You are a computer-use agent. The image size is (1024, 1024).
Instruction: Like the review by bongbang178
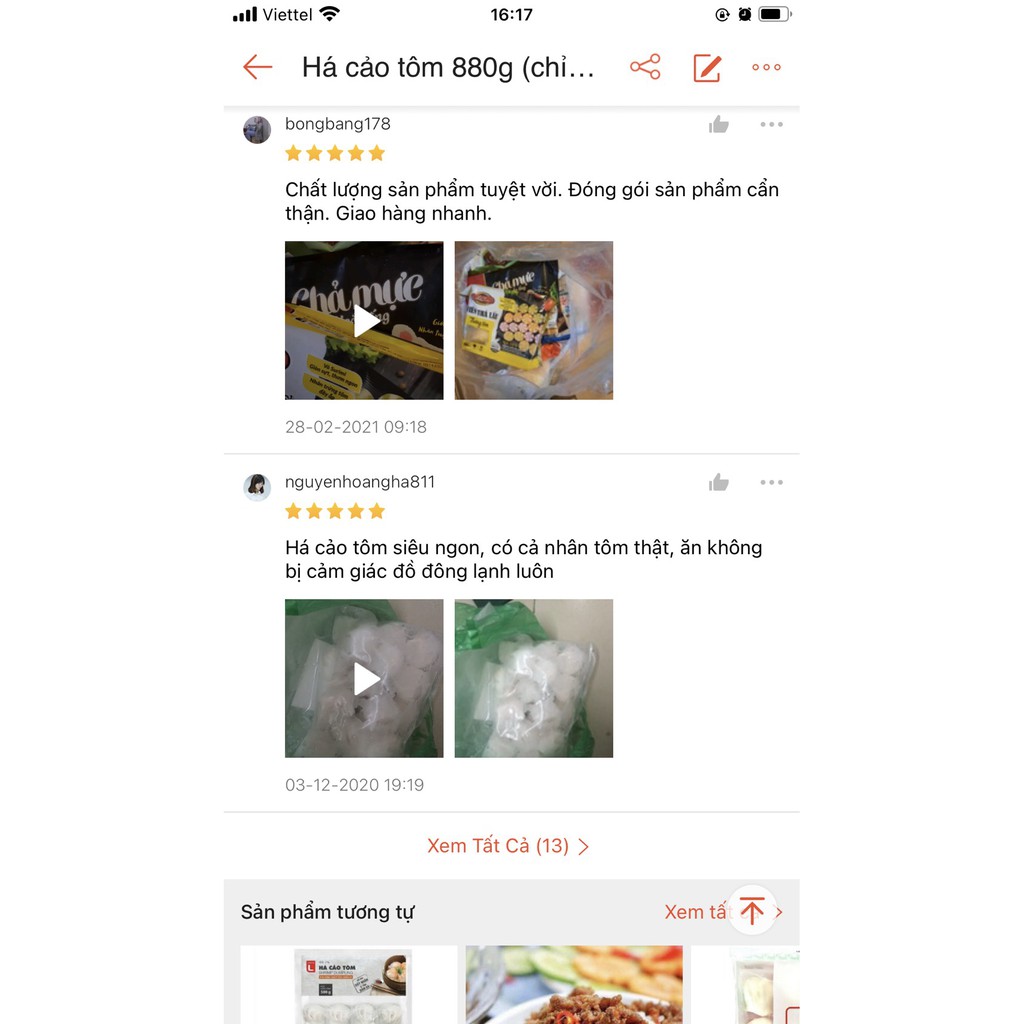tap(719, 125)
